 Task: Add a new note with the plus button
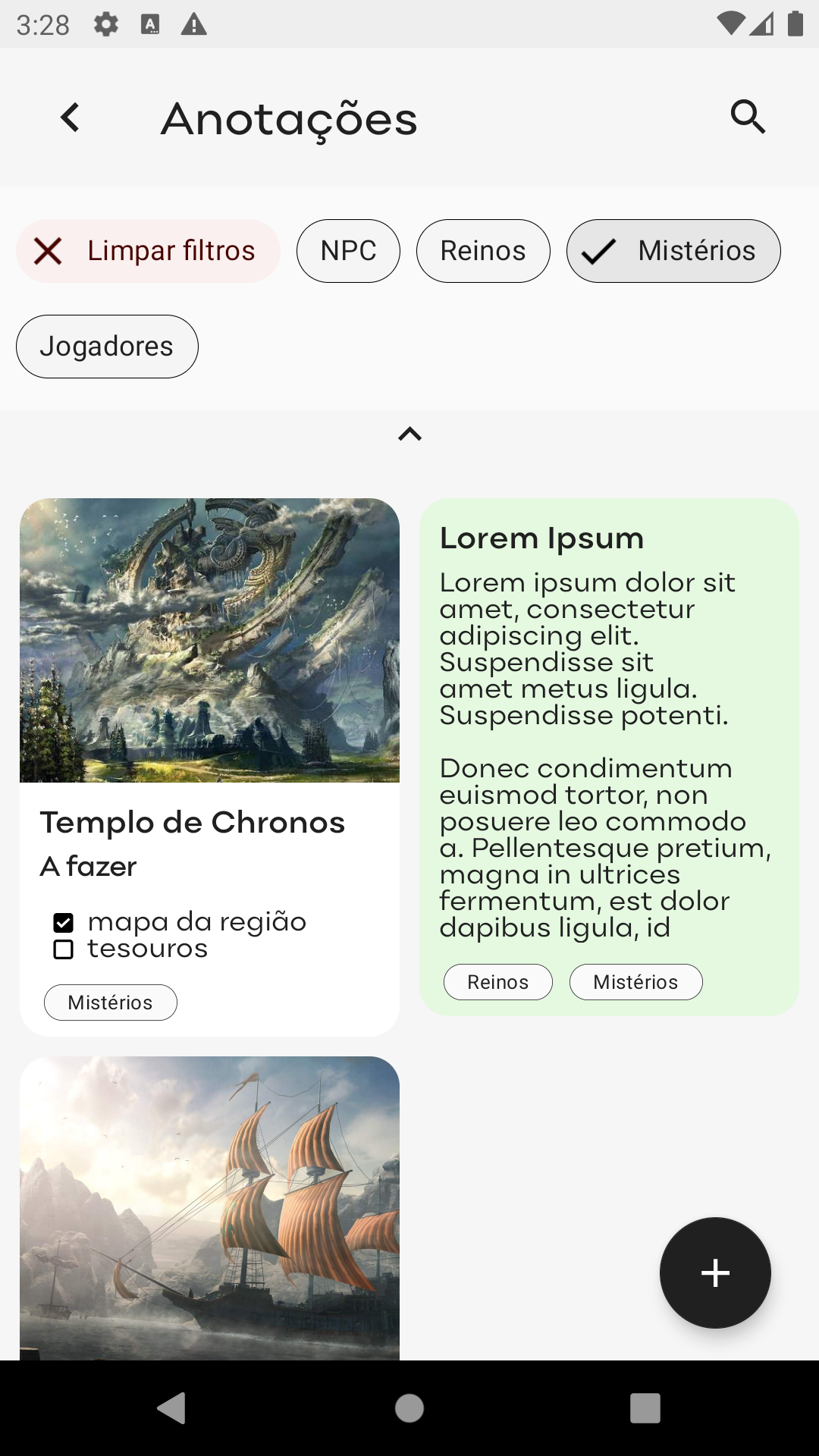tap(715, 1272)
